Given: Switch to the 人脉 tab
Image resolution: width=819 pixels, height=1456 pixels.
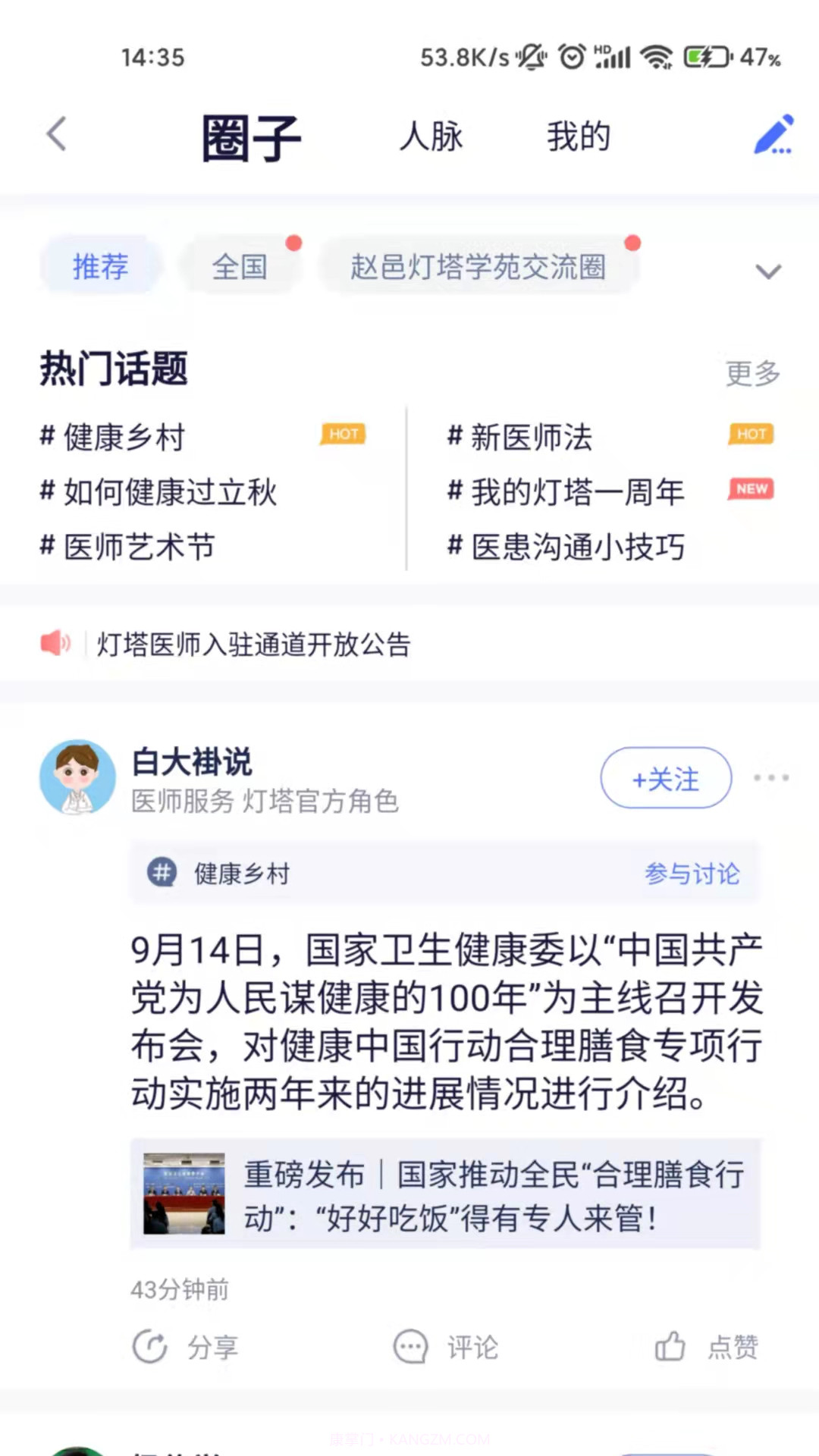Looking at the screenshot, I should [x=430, y=136].
